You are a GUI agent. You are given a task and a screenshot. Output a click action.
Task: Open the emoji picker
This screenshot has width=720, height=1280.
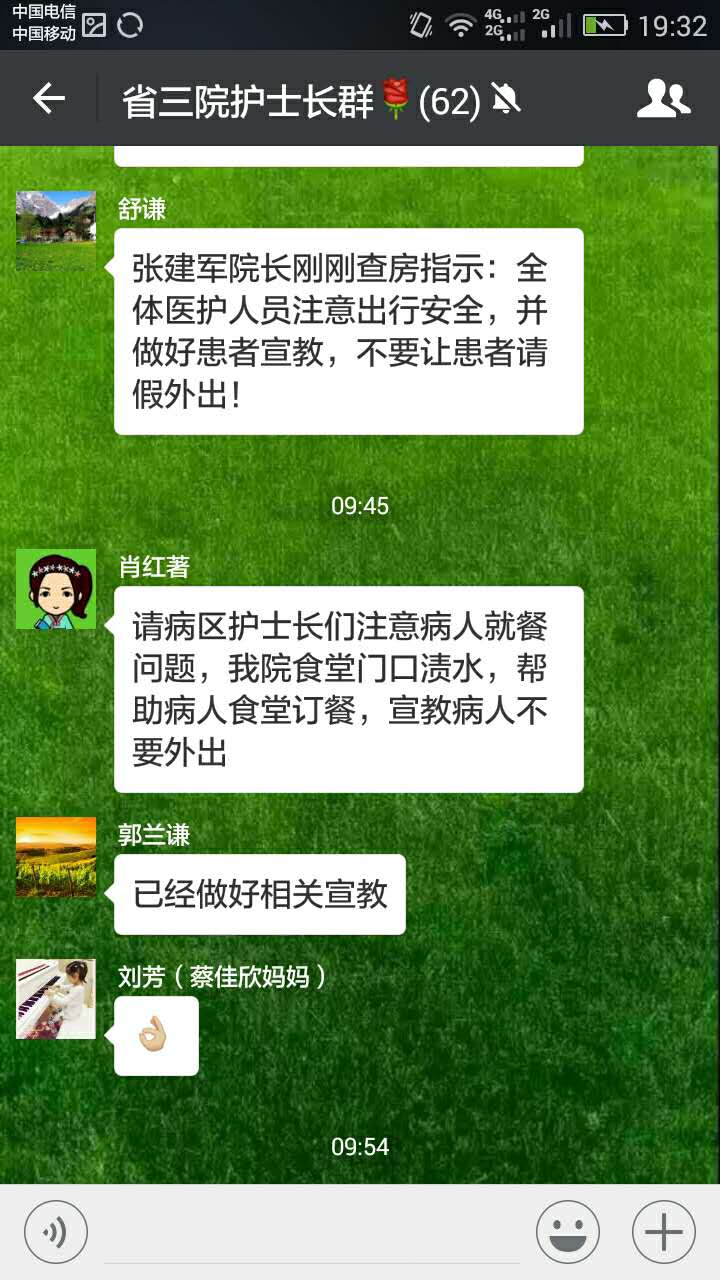click(x=567, y=1231)
